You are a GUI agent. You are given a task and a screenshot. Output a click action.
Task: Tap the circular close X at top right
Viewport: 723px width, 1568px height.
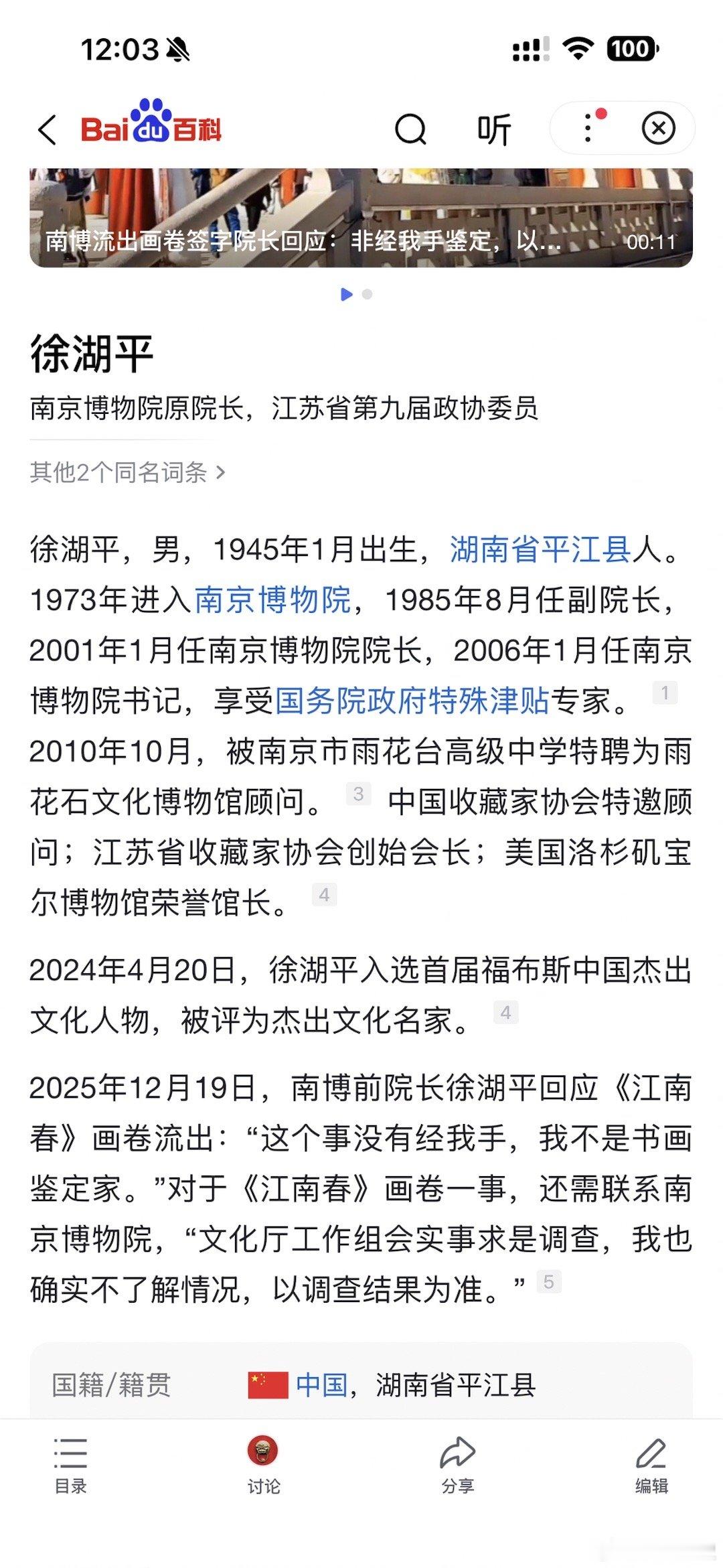pos(660,127)
